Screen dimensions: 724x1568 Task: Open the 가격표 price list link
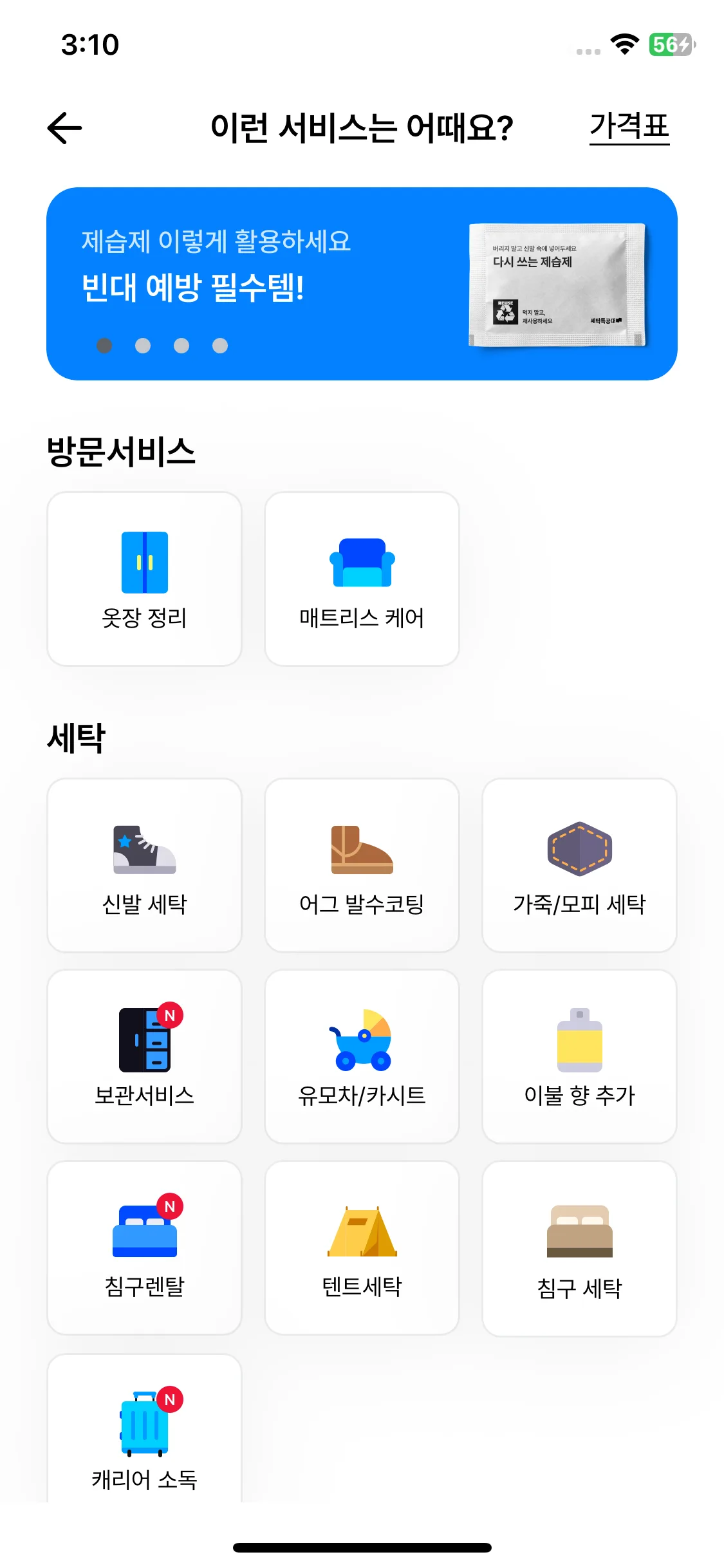629,127
